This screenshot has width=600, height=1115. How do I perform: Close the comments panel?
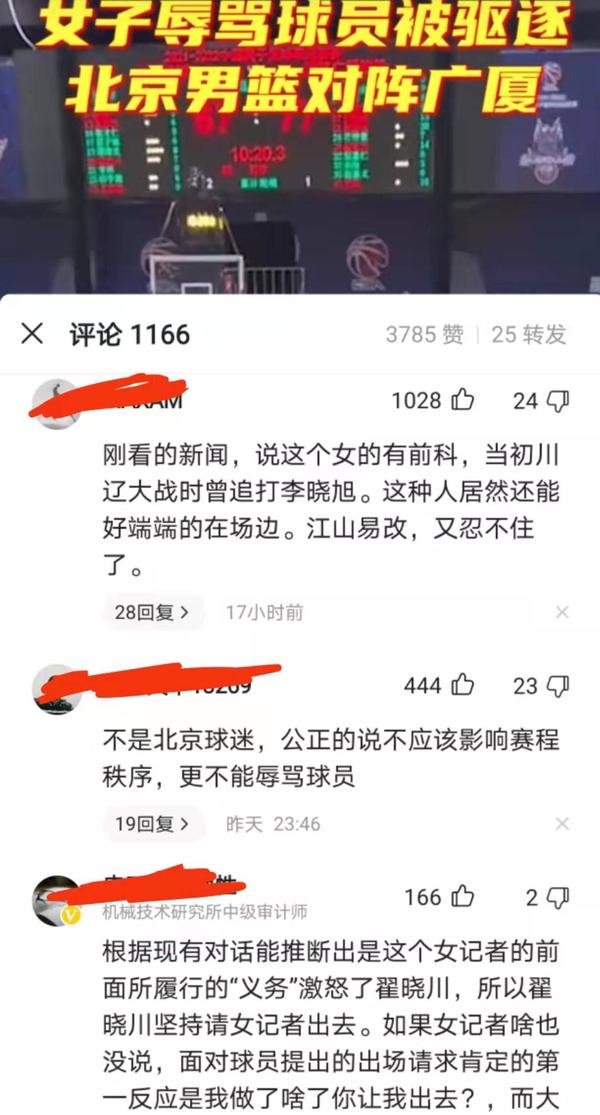[x=33, y=334]
